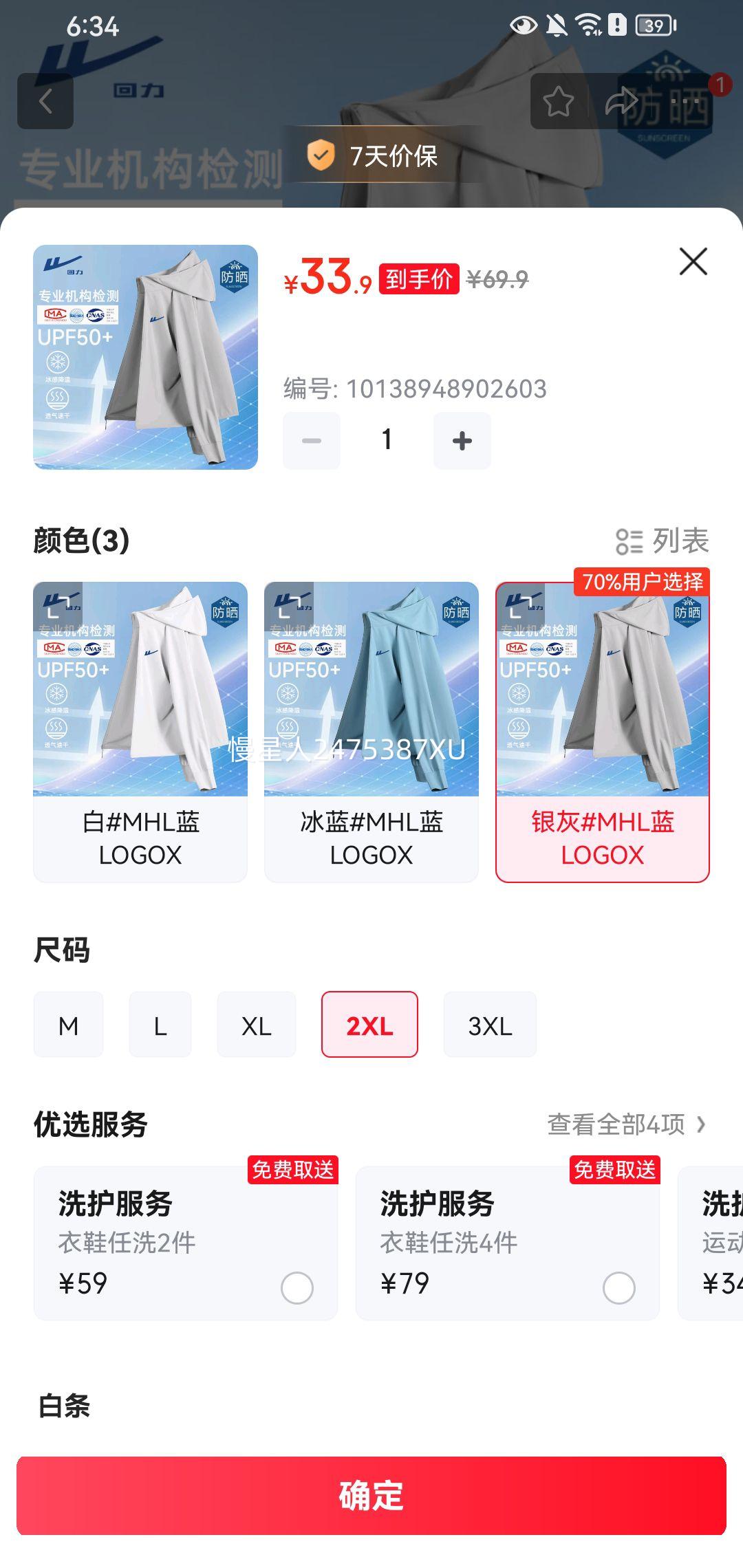
Task: Open 查看全部4项 service list
Action: coord(626,1124)
